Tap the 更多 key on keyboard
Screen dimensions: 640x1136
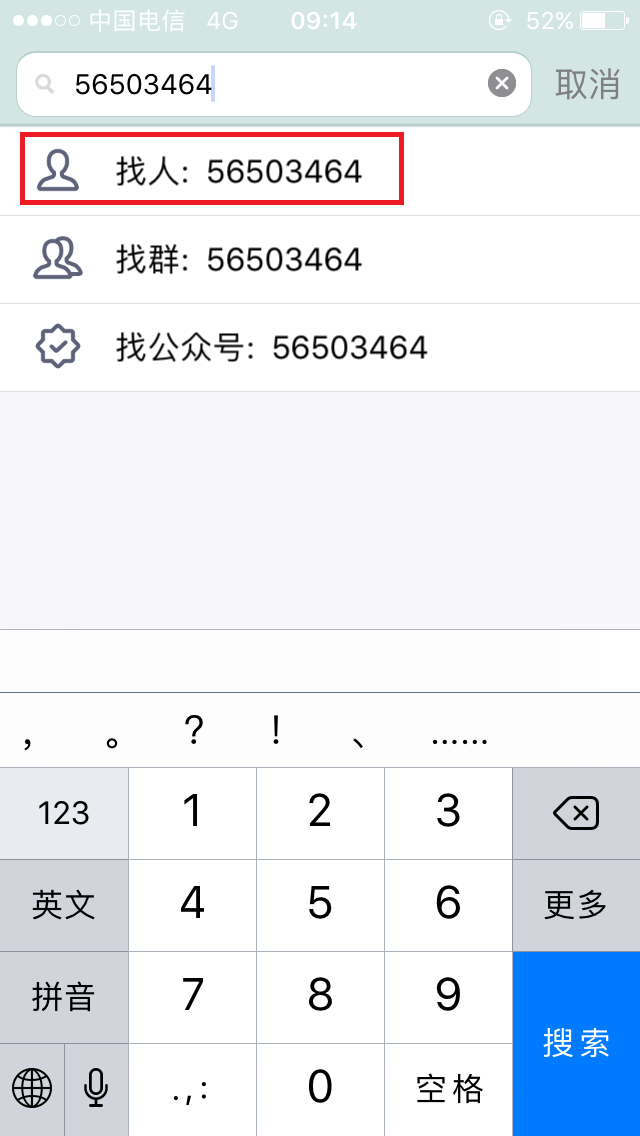[x=576, y=906]
